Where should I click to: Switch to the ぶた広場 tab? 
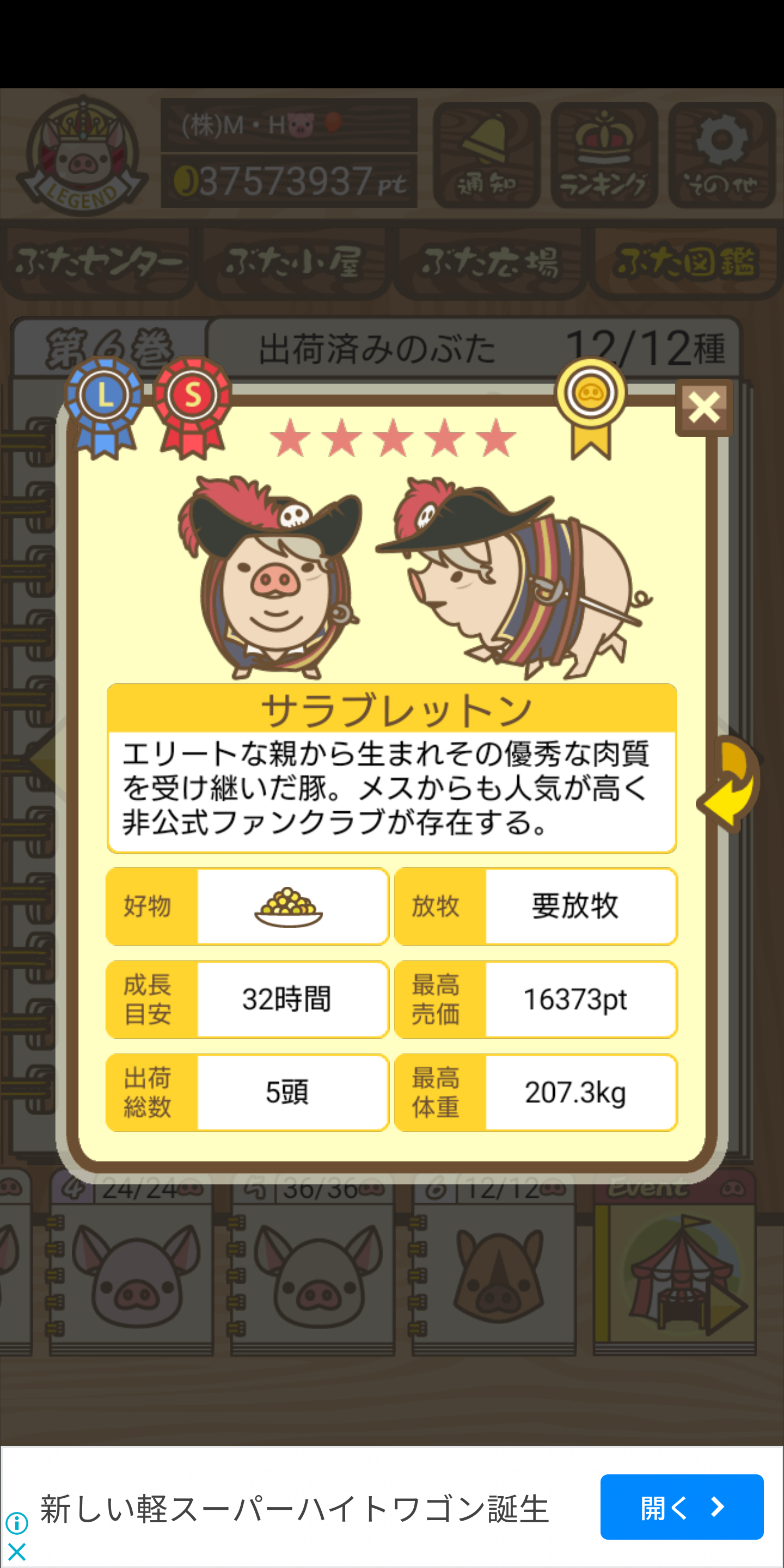point(490,263)
